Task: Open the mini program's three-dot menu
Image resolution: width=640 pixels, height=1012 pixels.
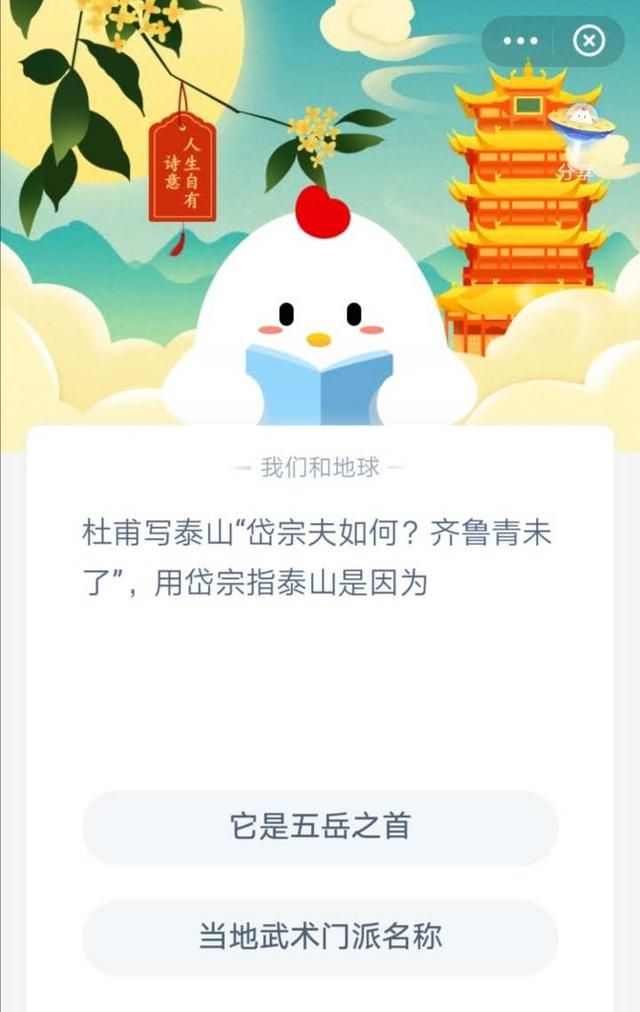Action: (x=521, y=41)
